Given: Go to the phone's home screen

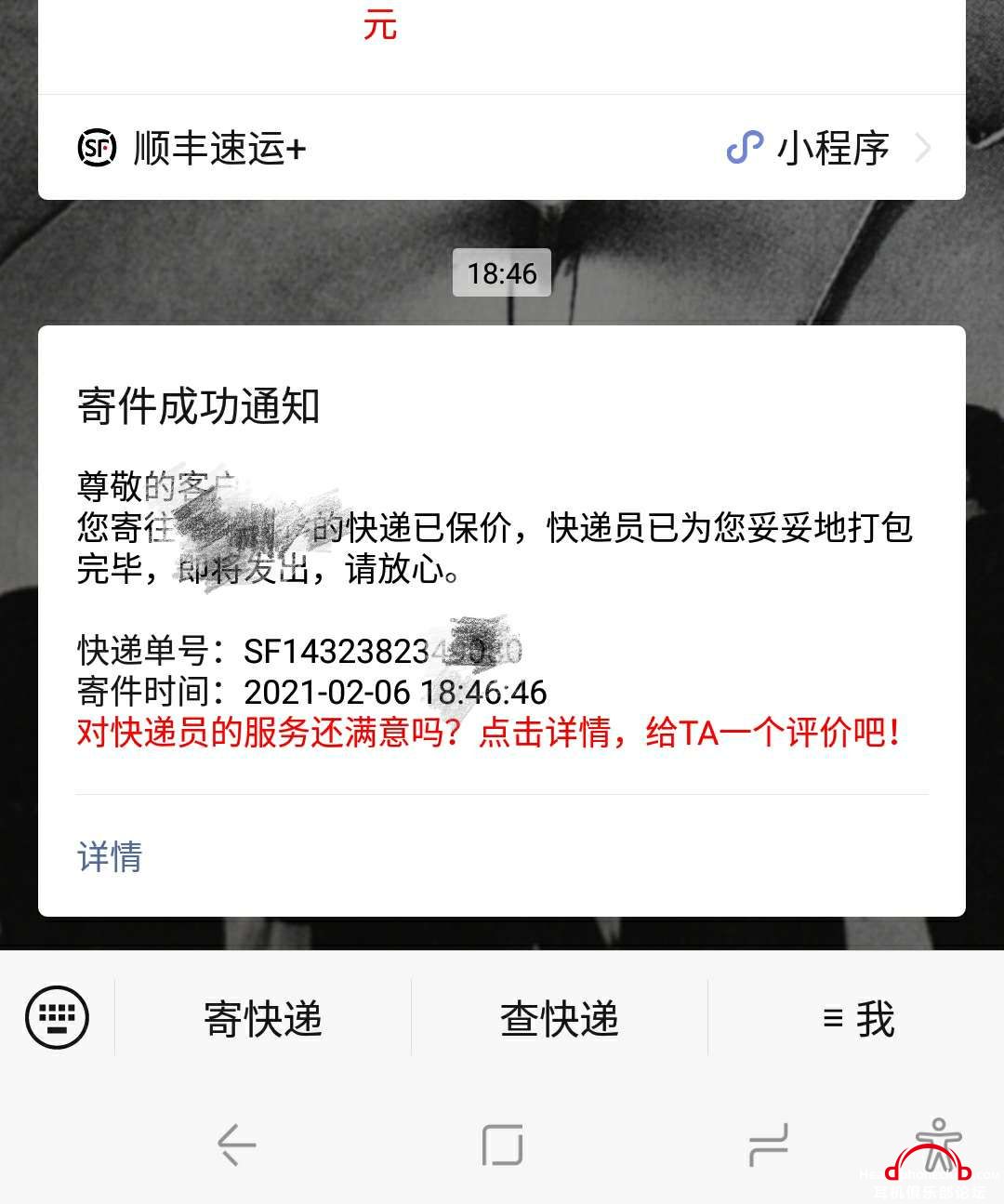Looking at the screenshot, I should (502, 1144).
